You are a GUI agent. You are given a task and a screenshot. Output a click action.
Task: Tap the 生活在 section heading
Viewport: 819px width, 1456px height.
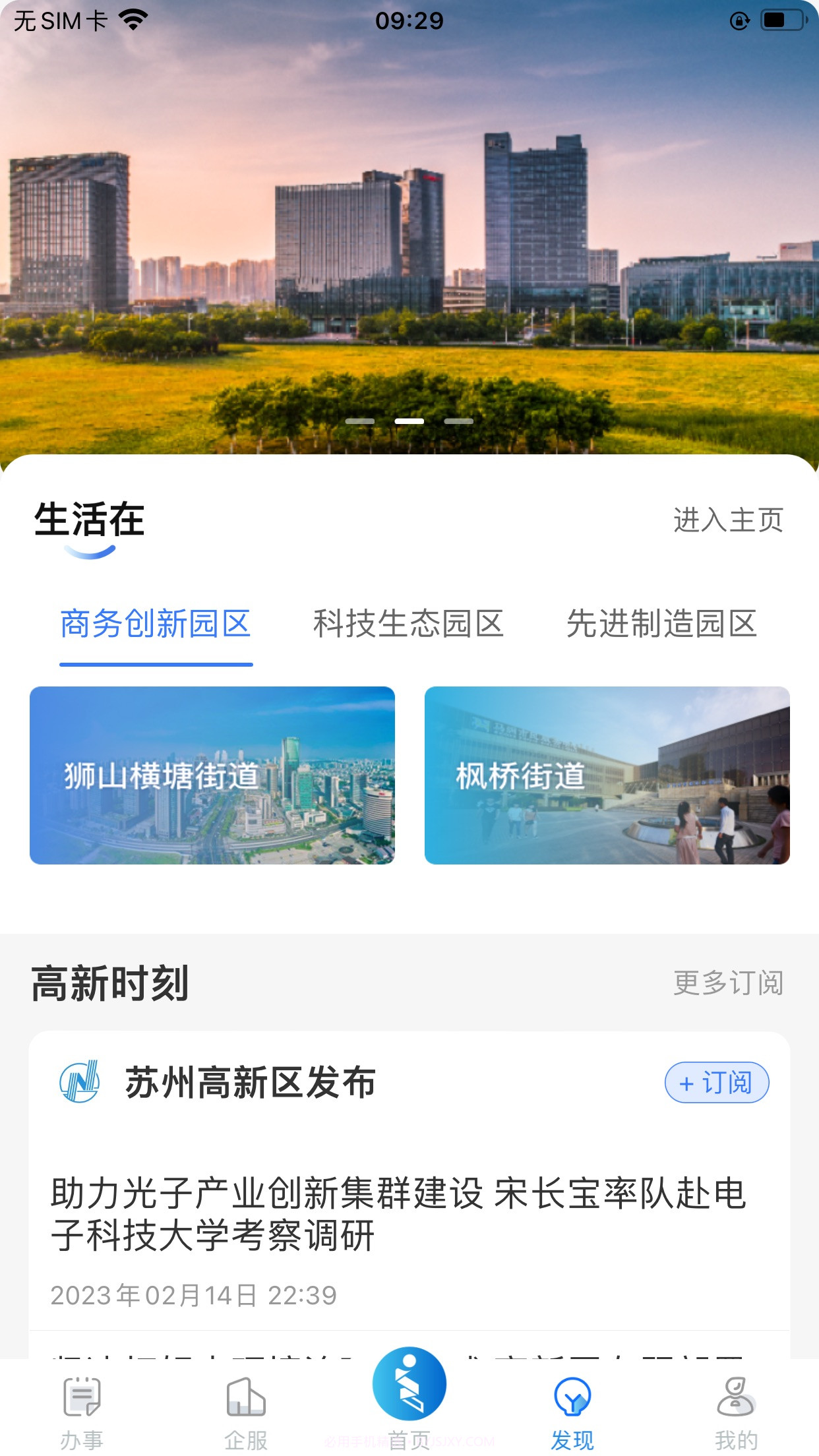89,520
